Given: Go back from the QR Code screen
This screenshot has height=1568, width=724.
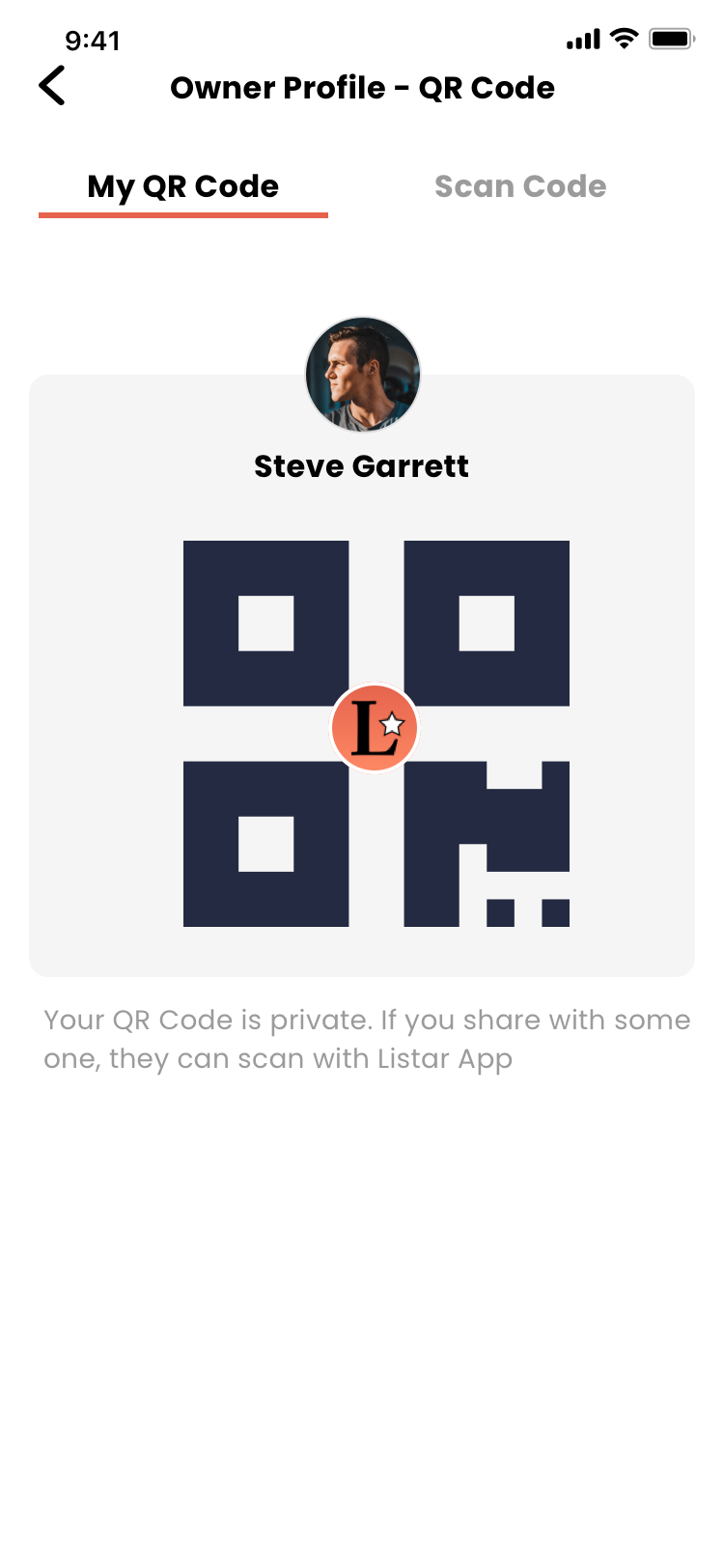Looking at the screenshot, I should pyautogui.click(x=52, y=86).
